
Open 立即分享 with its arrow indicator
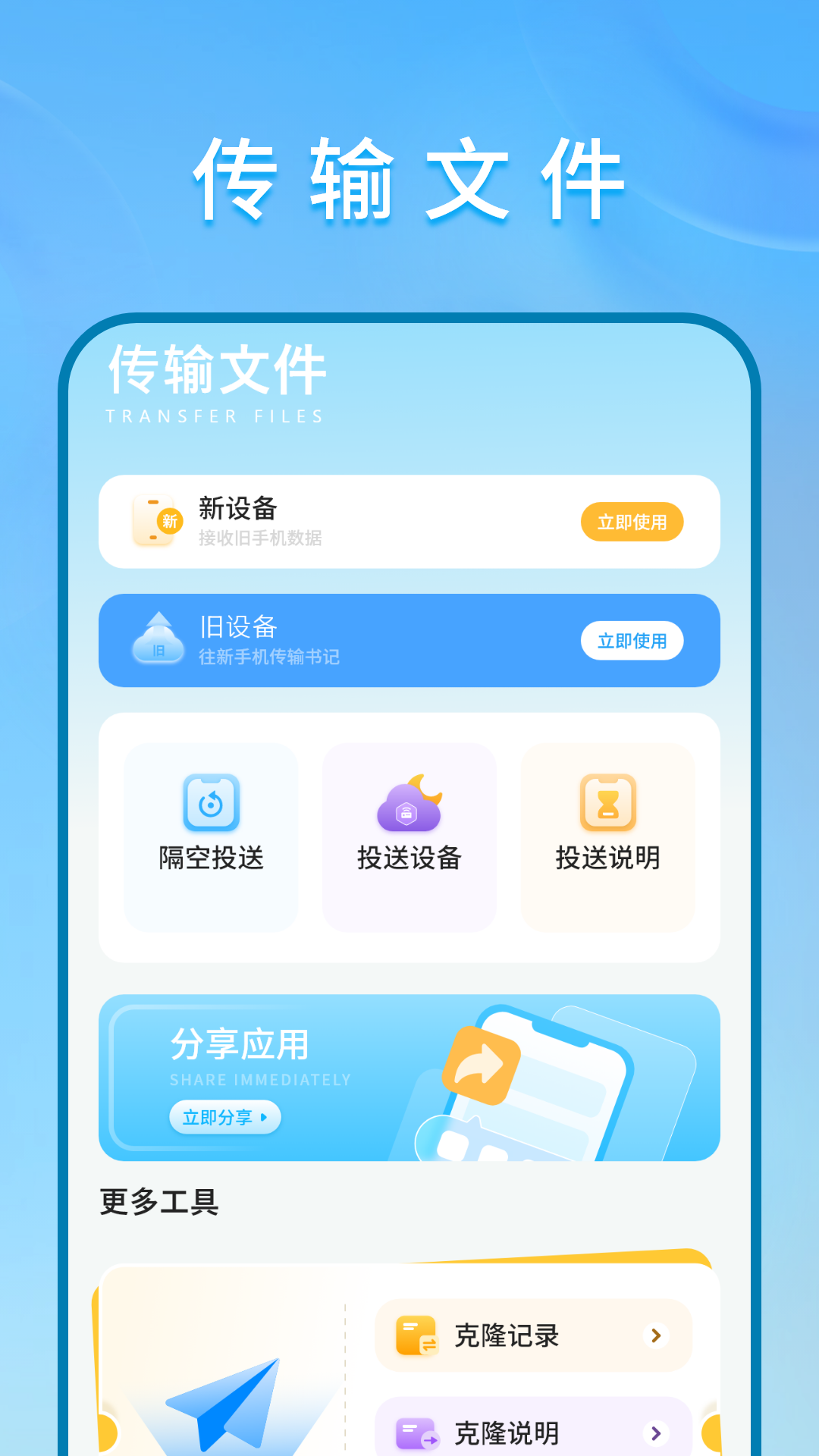click(x=225, y=1118)
